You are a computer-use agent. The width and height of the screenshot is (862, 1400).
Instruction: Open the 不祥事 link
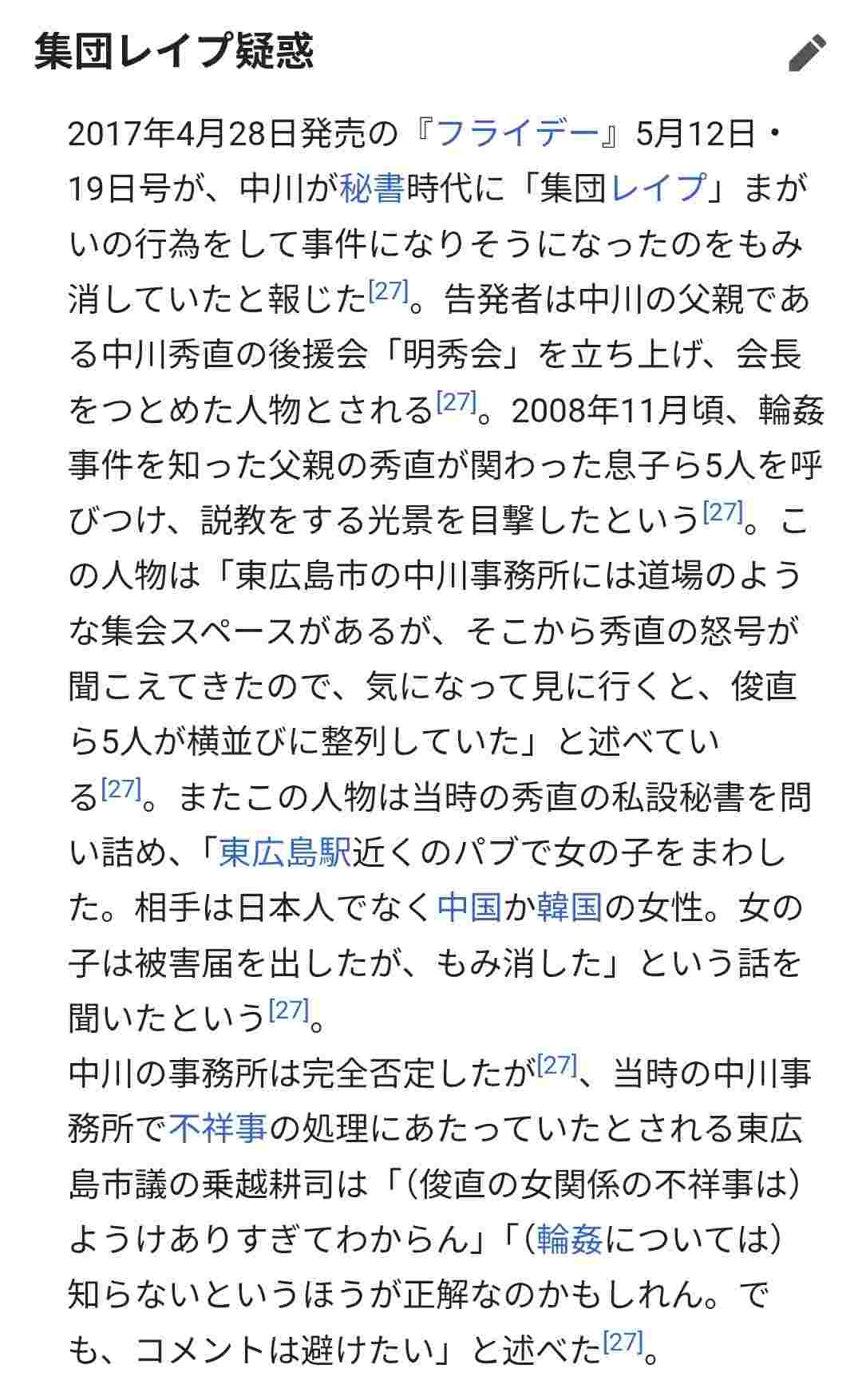point(218,1129)
